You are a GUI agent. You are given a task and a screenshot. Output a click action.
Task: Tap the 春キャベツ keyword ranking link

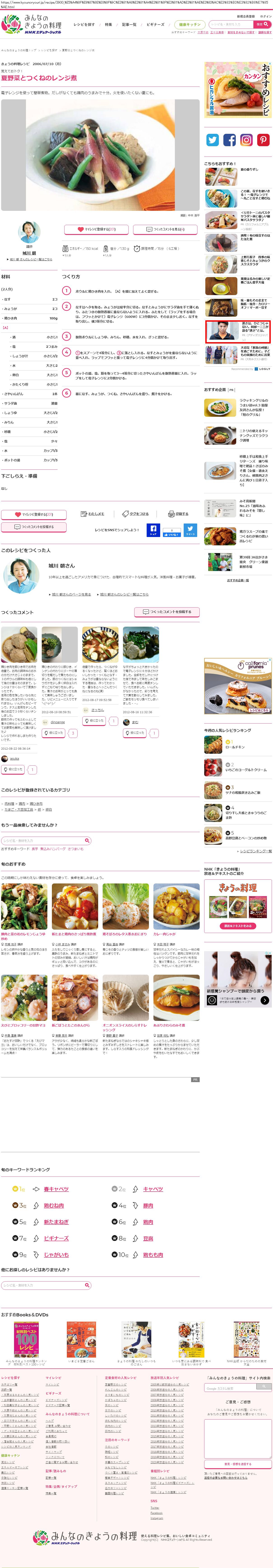(x=56, y=1189)
